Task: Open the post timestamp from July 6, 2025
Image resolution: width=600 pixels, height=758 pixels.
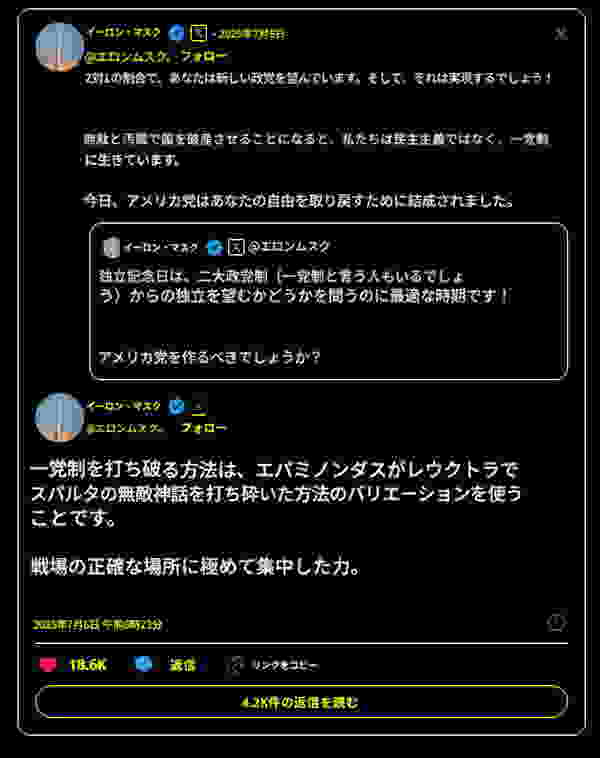Action: pos(98,624)
